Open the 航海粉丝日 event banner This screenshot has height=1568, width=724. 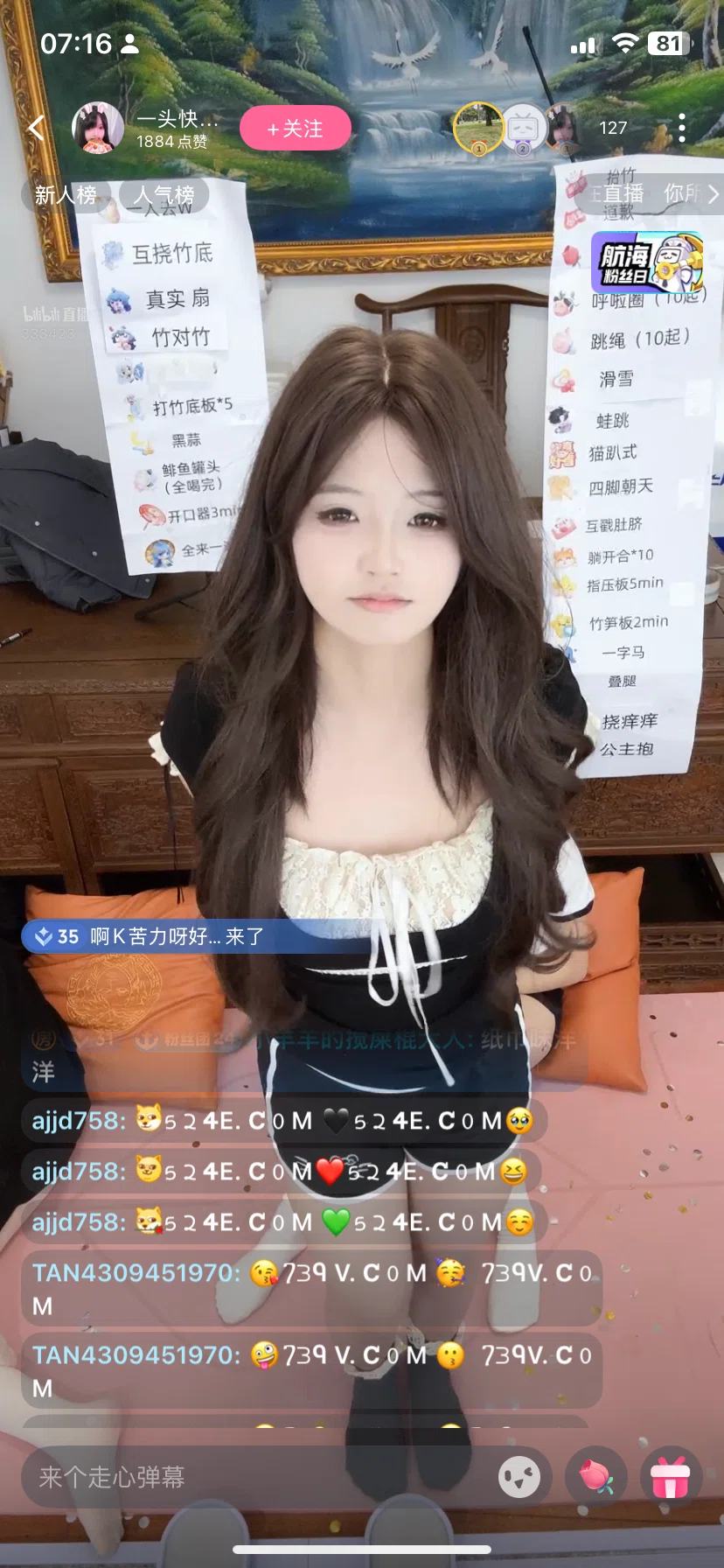[647, 262]
